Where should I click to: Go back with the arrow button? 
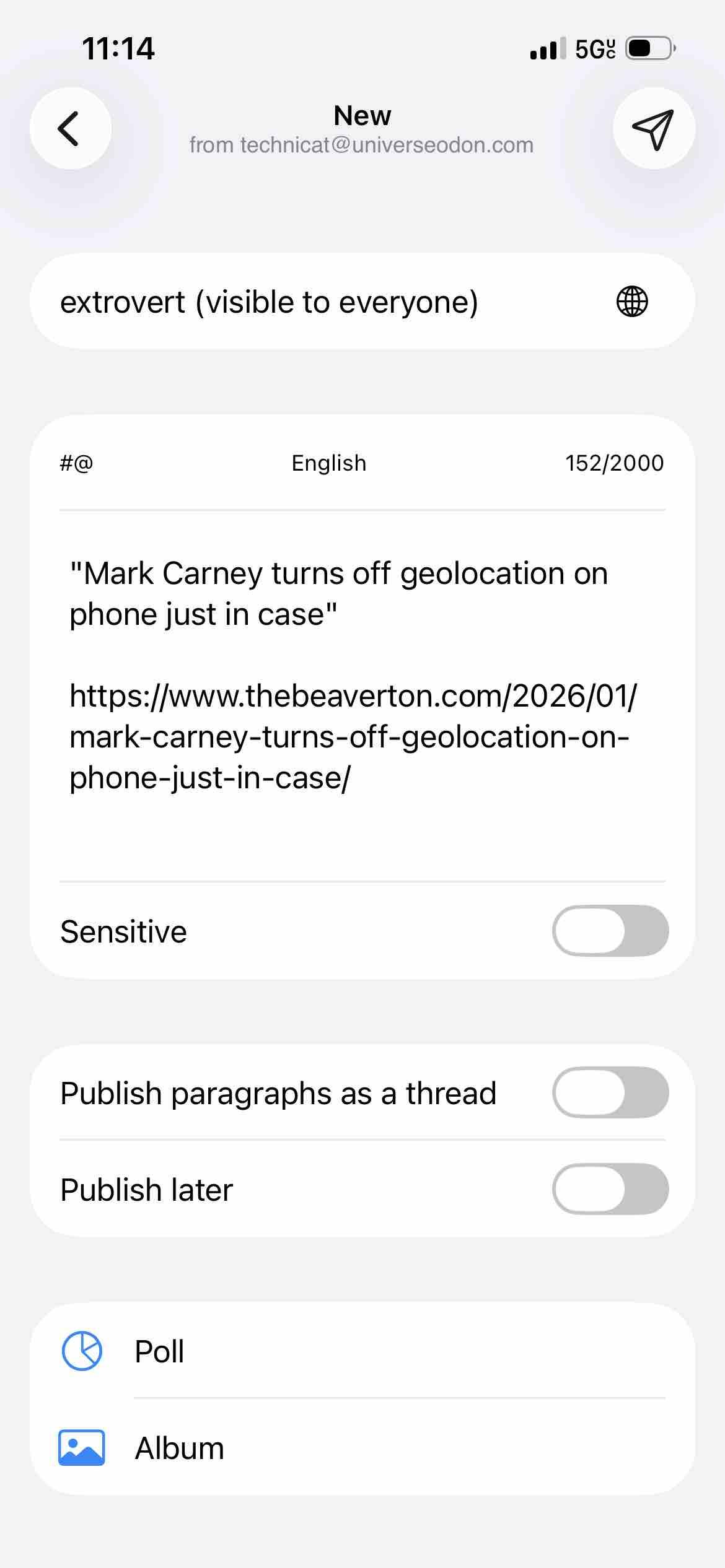click(71, 128)
